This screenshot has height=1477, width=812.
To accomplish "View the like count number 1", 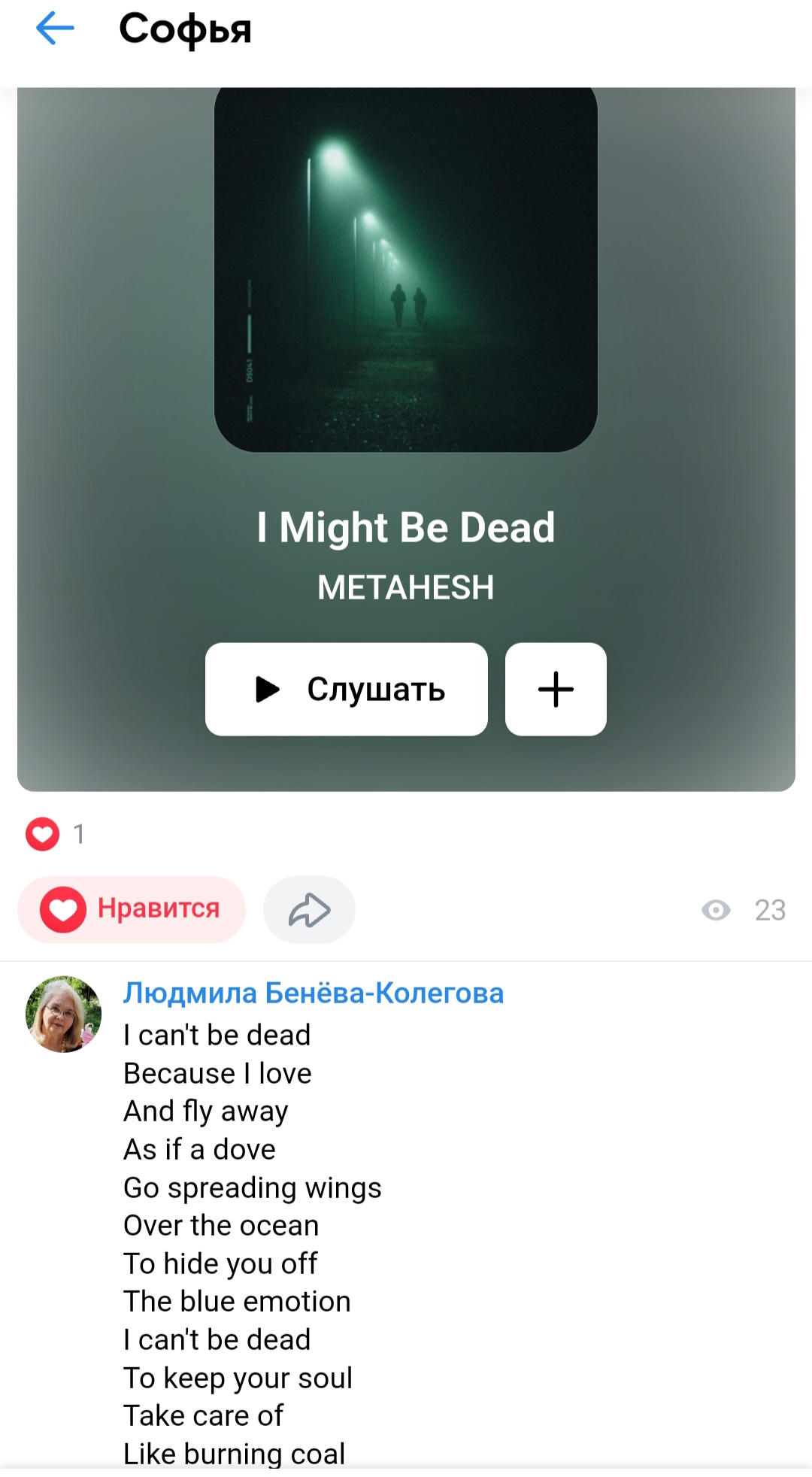I will point(78,833).
